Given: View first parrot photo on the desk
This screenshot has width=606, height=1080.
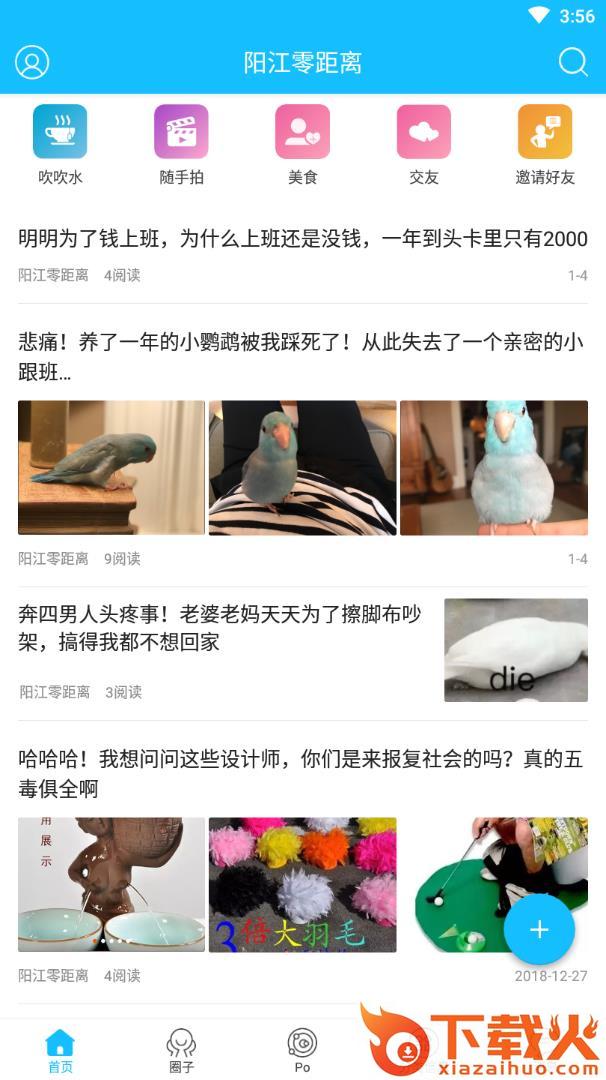Looking at the screenshot, I should [x=111, y=468].
